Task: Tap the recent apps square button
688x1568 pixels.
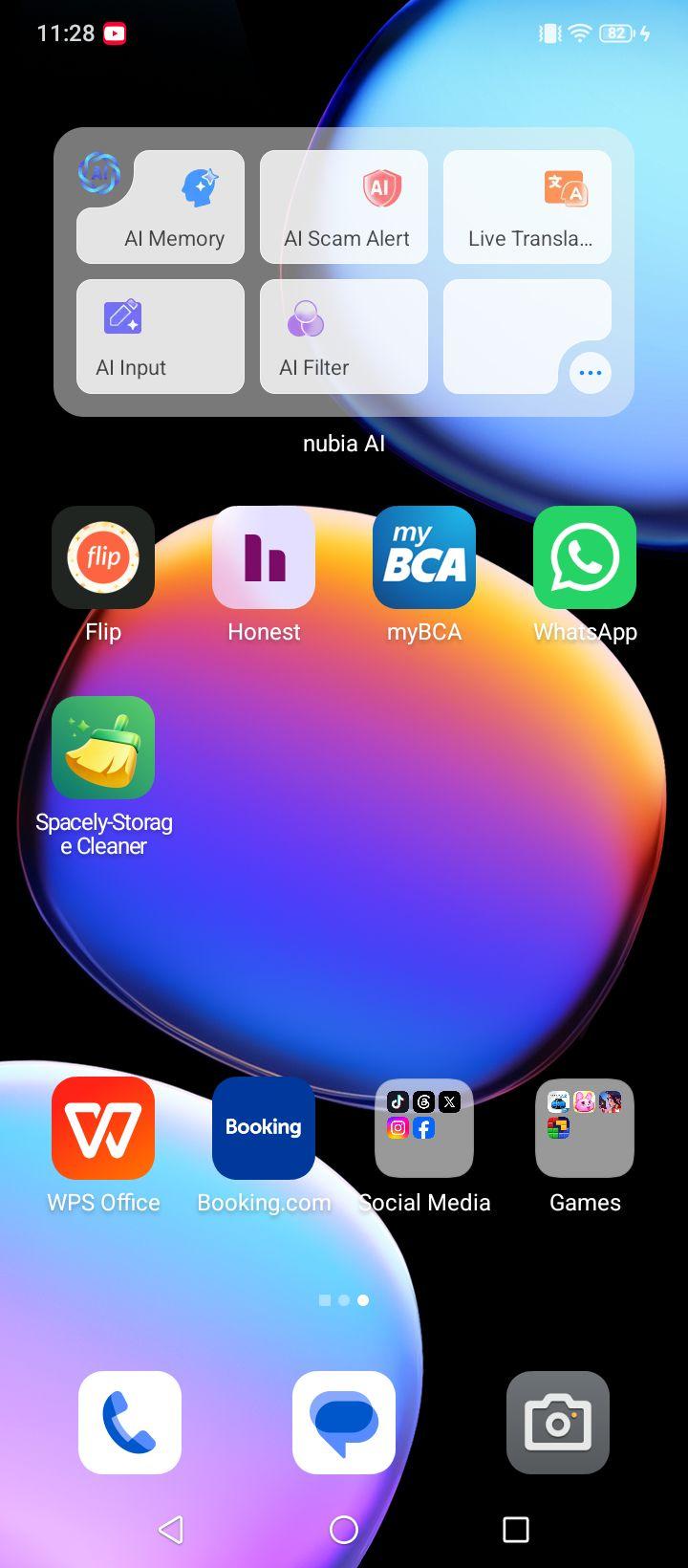Action: pos(516,1530)
